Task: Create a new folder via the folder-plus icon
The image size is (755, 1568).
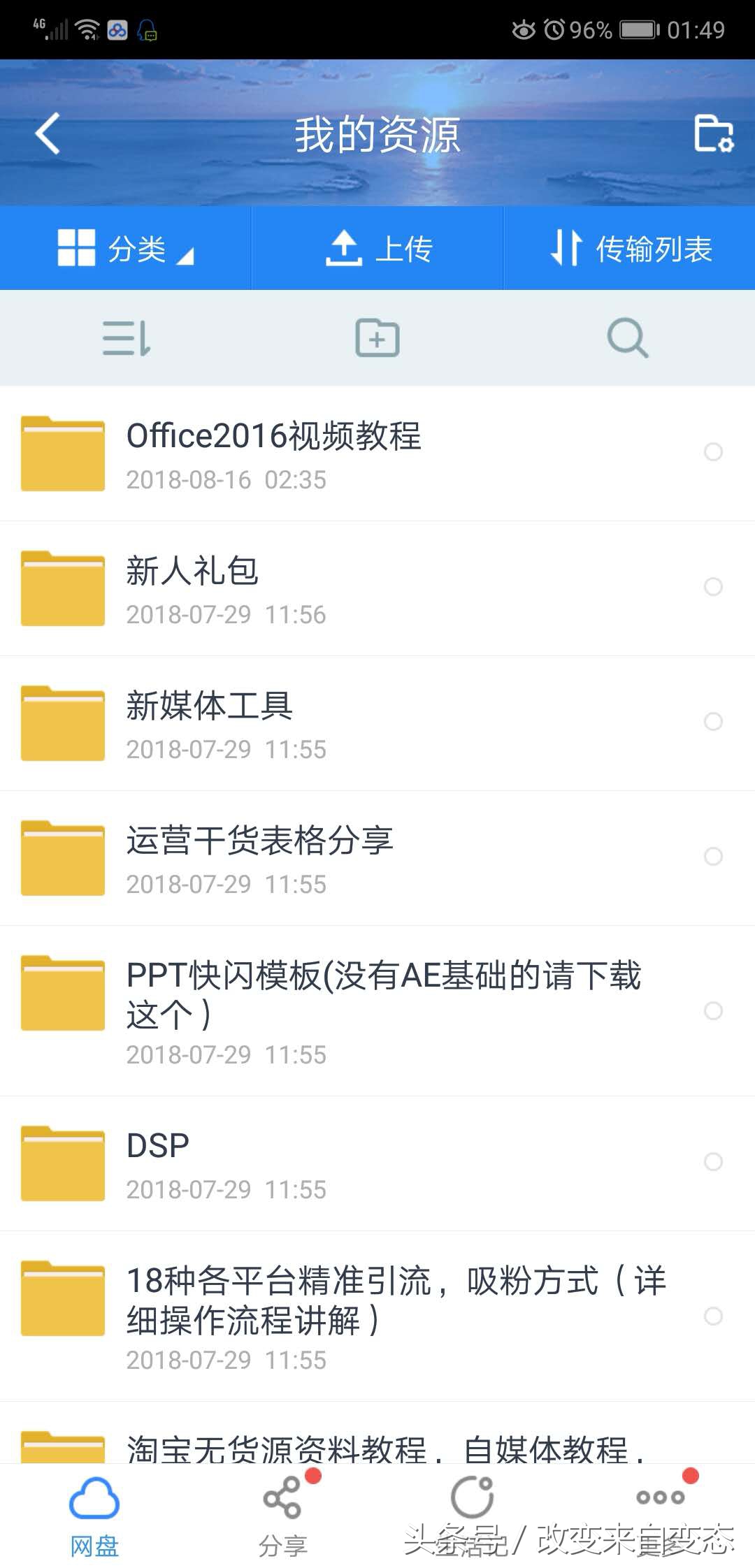Action: click(x=377, y=338)
